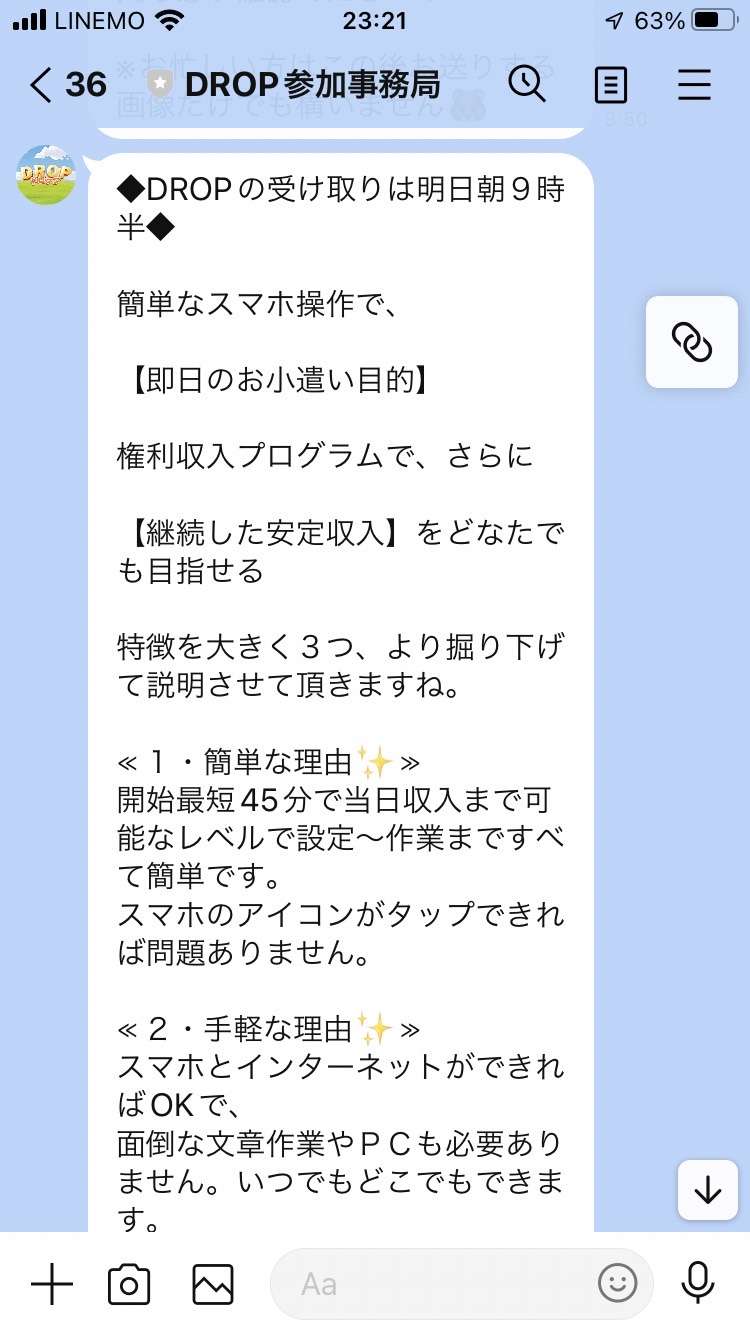Open the DROP sender profile avatar
This screenshot has width=750, height=1334.
[x=46, y=175]
